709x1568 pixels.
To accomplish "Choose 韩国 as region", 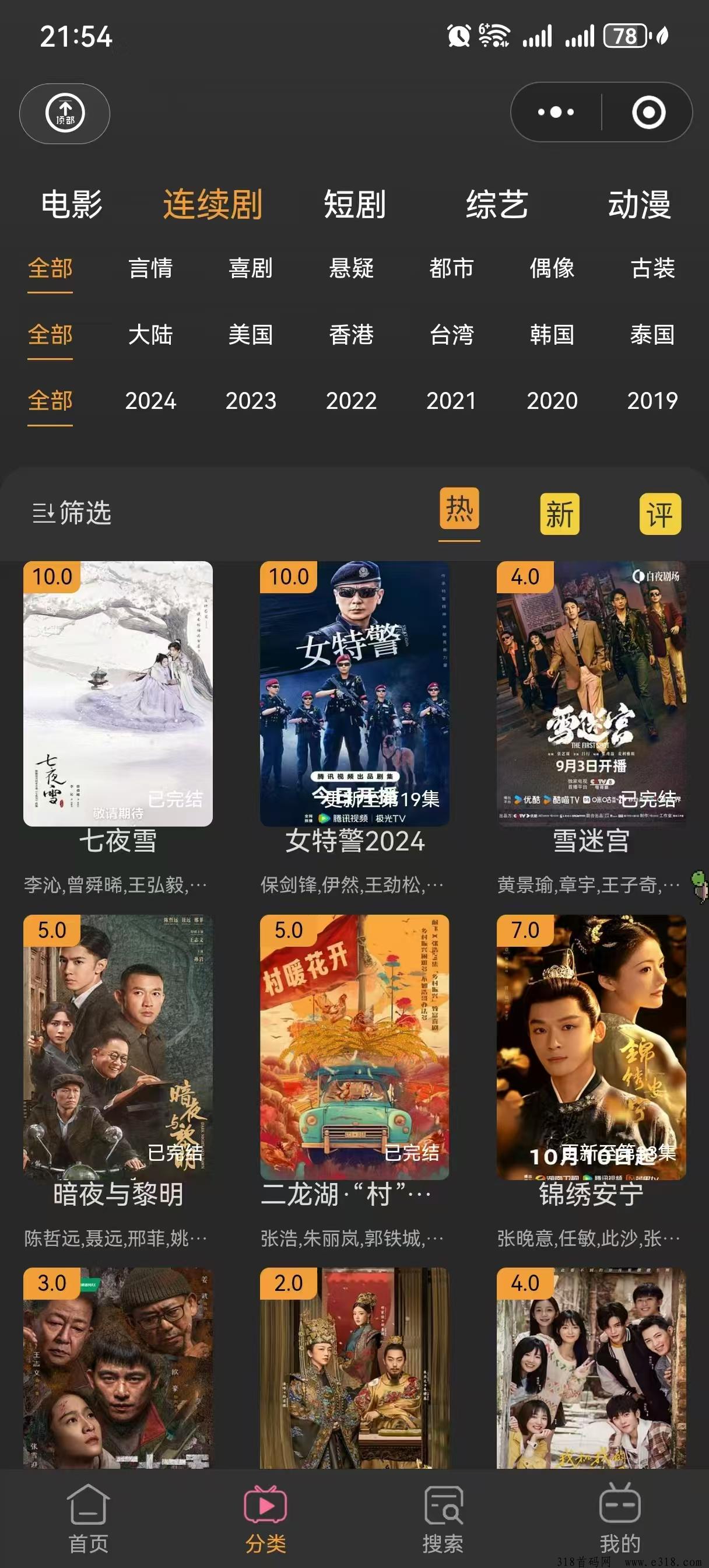I will coord(552,335).
